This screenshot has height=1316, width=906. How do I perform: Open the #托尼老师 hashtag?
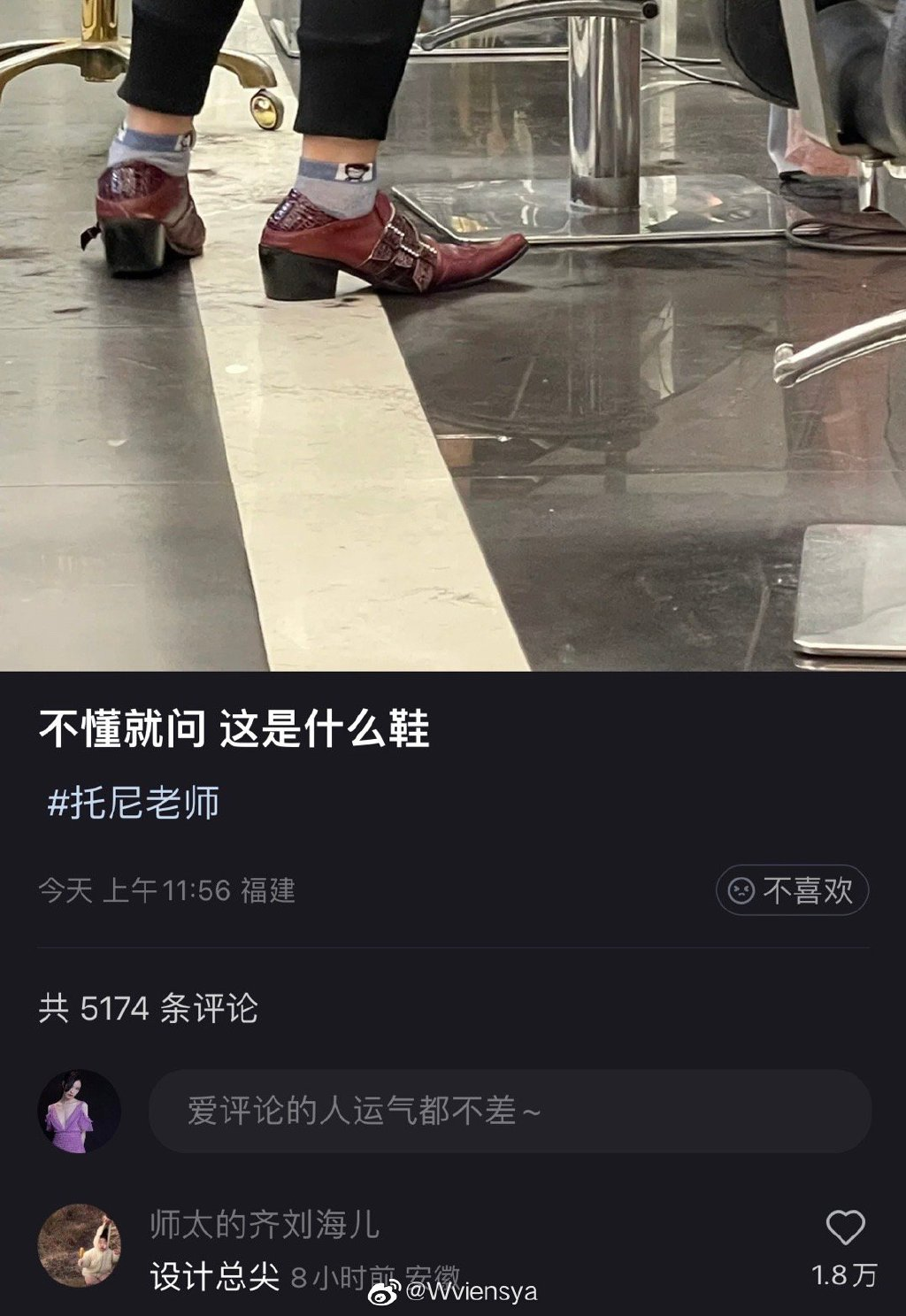[133, 803]
